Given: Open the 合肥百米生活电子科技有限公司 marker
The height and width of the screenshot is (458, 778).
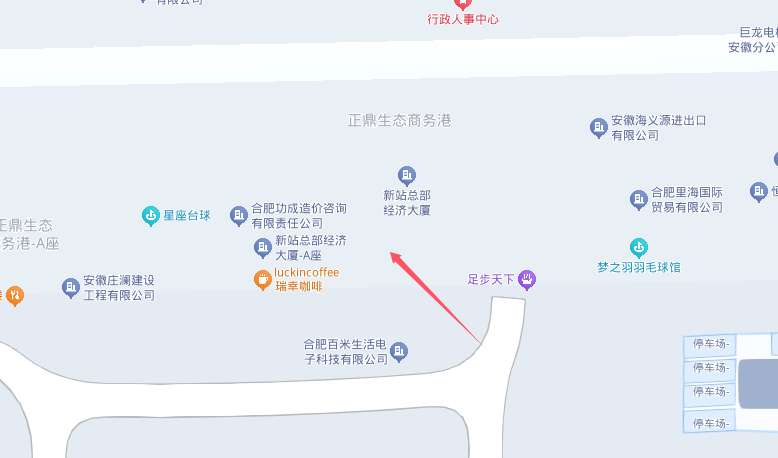Looking at the screenshot, I should [399, 351].
